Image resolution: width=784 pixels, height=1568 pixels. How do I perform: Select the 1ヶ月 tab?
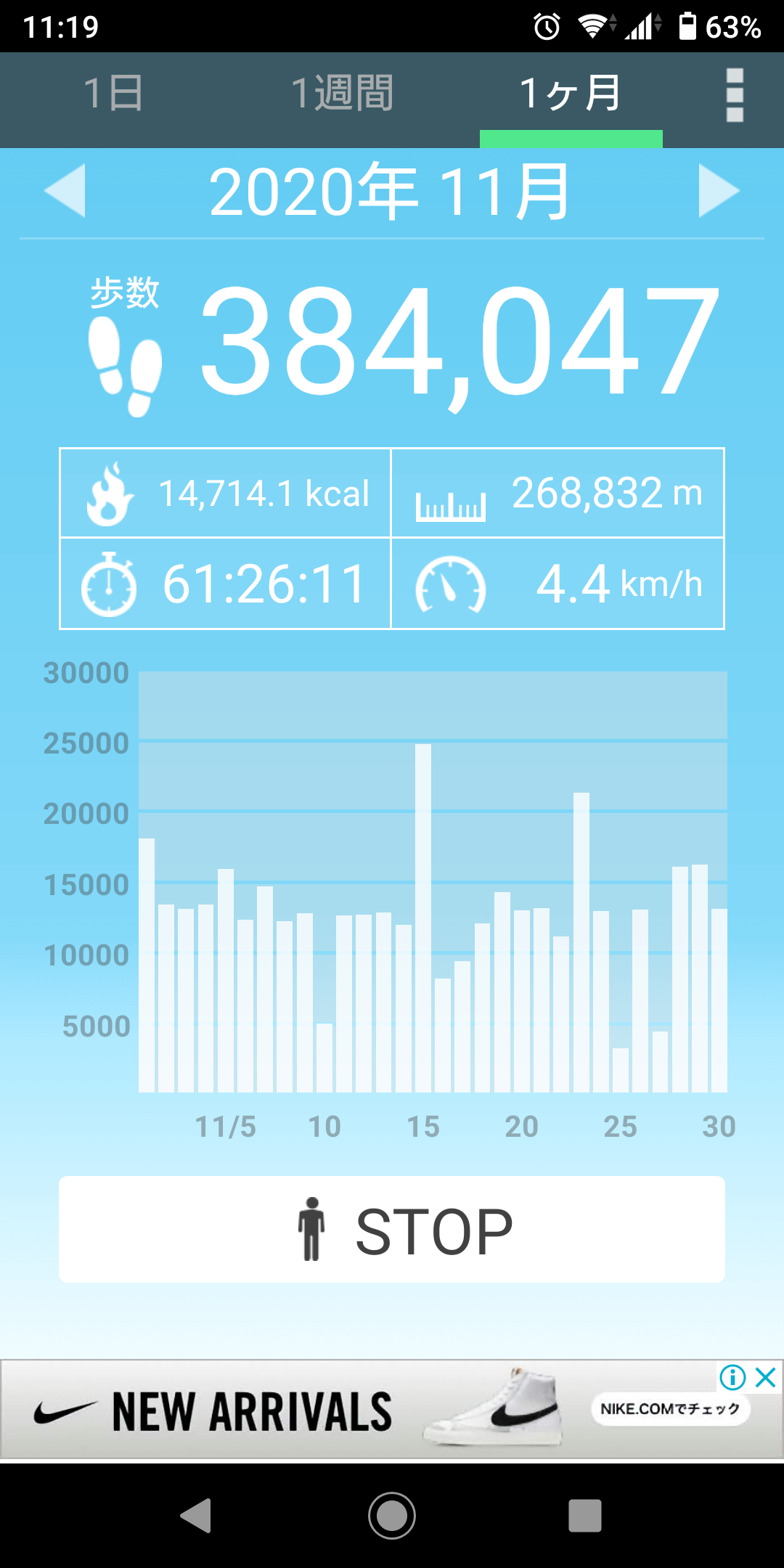tap(571, 94)
